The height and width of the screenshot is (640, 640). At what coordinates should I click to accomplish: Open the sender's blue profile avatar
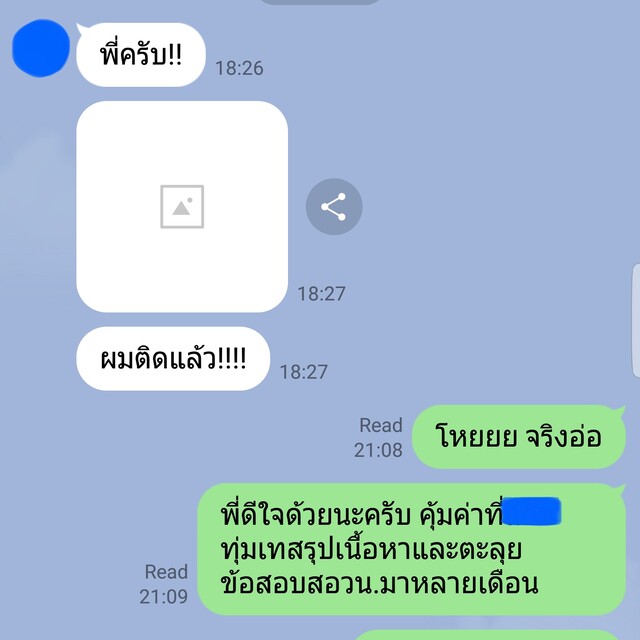(x=40, y=49)
